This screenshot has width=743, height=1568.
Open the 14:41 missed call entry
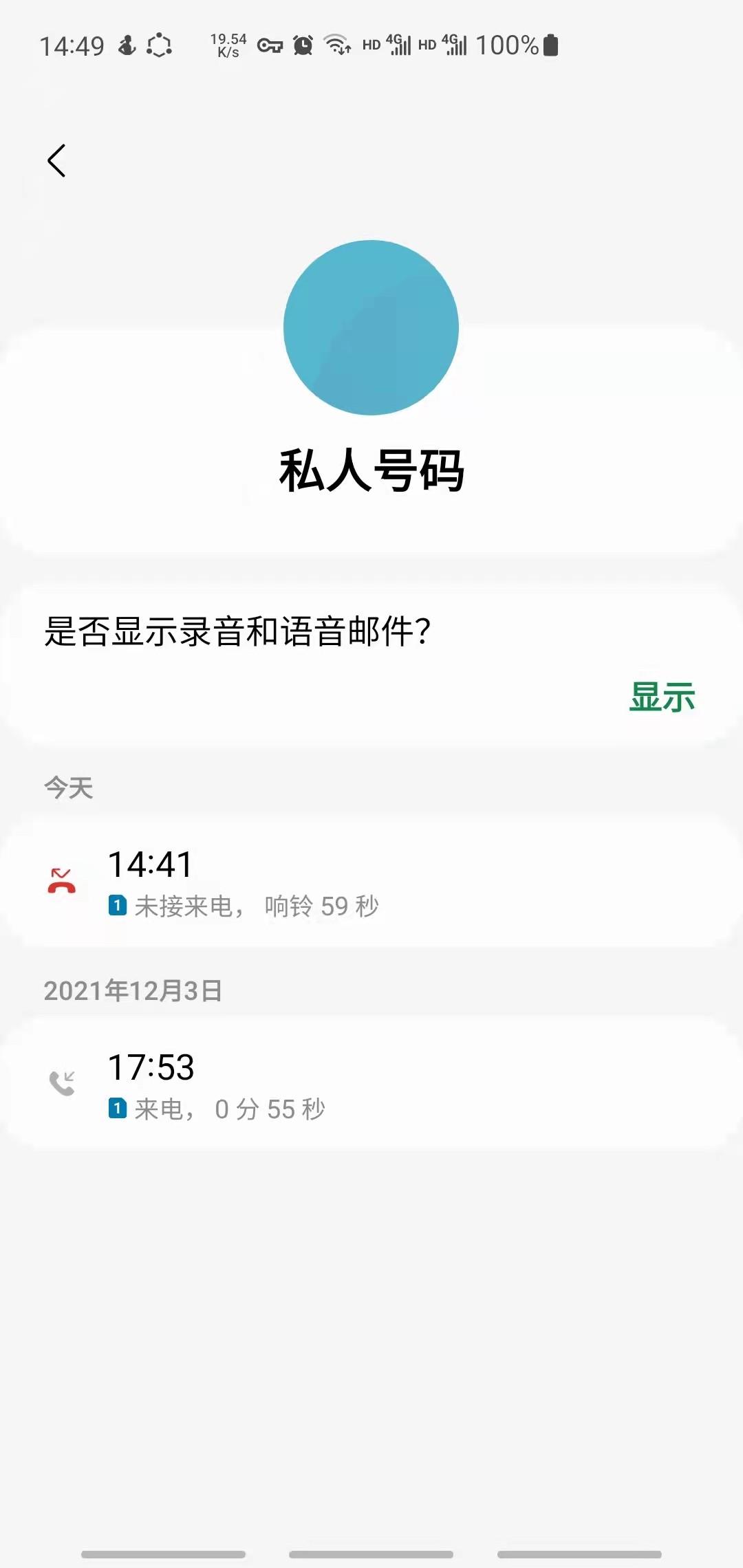pyautogui.click(x=371, y=882)
